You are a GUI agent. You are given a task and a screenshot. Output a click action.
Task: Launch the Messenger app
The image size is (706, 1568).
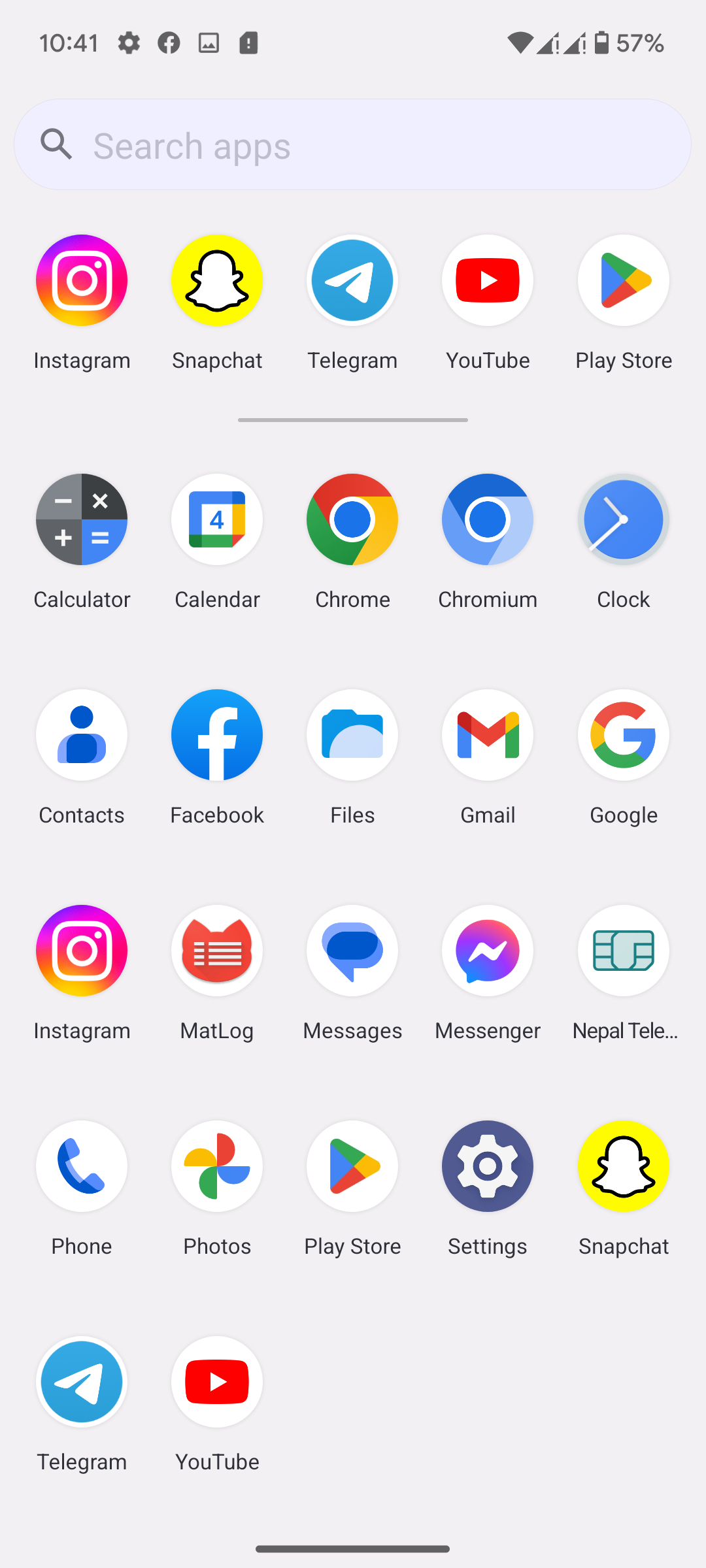click(x=488, y=951)
